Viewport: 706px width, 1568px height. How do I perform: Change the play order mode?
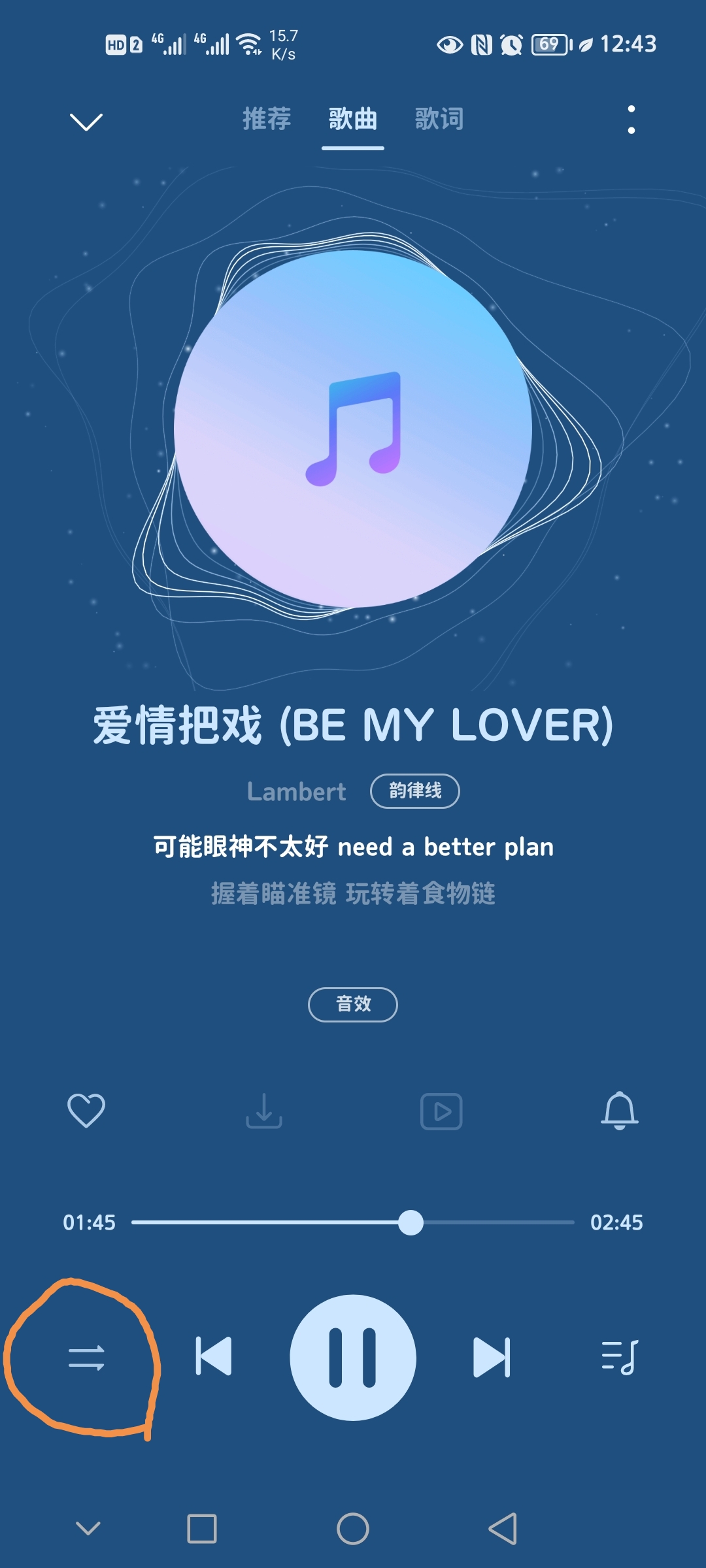[x=86, y=1358]
